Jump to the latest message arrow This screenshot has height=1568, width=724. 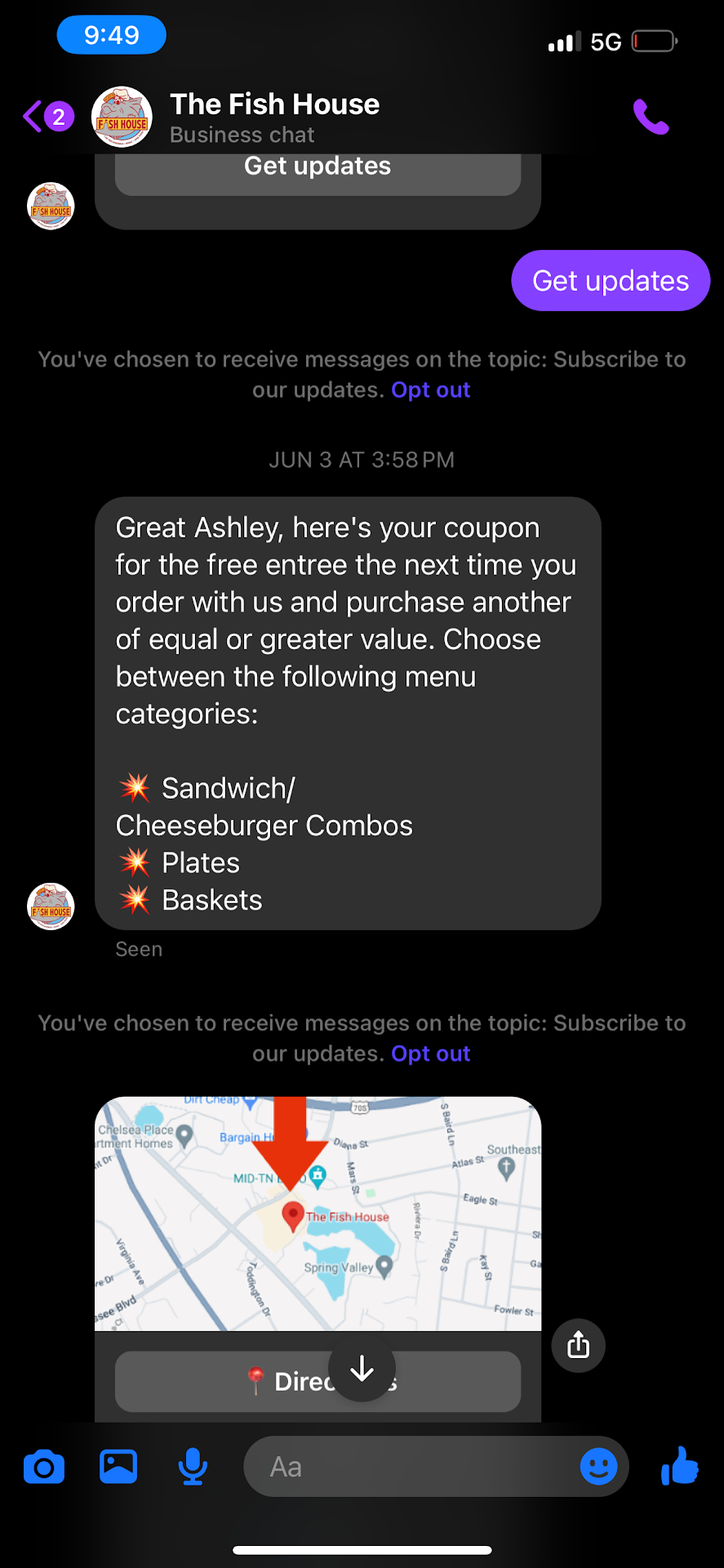[362, 1370]
